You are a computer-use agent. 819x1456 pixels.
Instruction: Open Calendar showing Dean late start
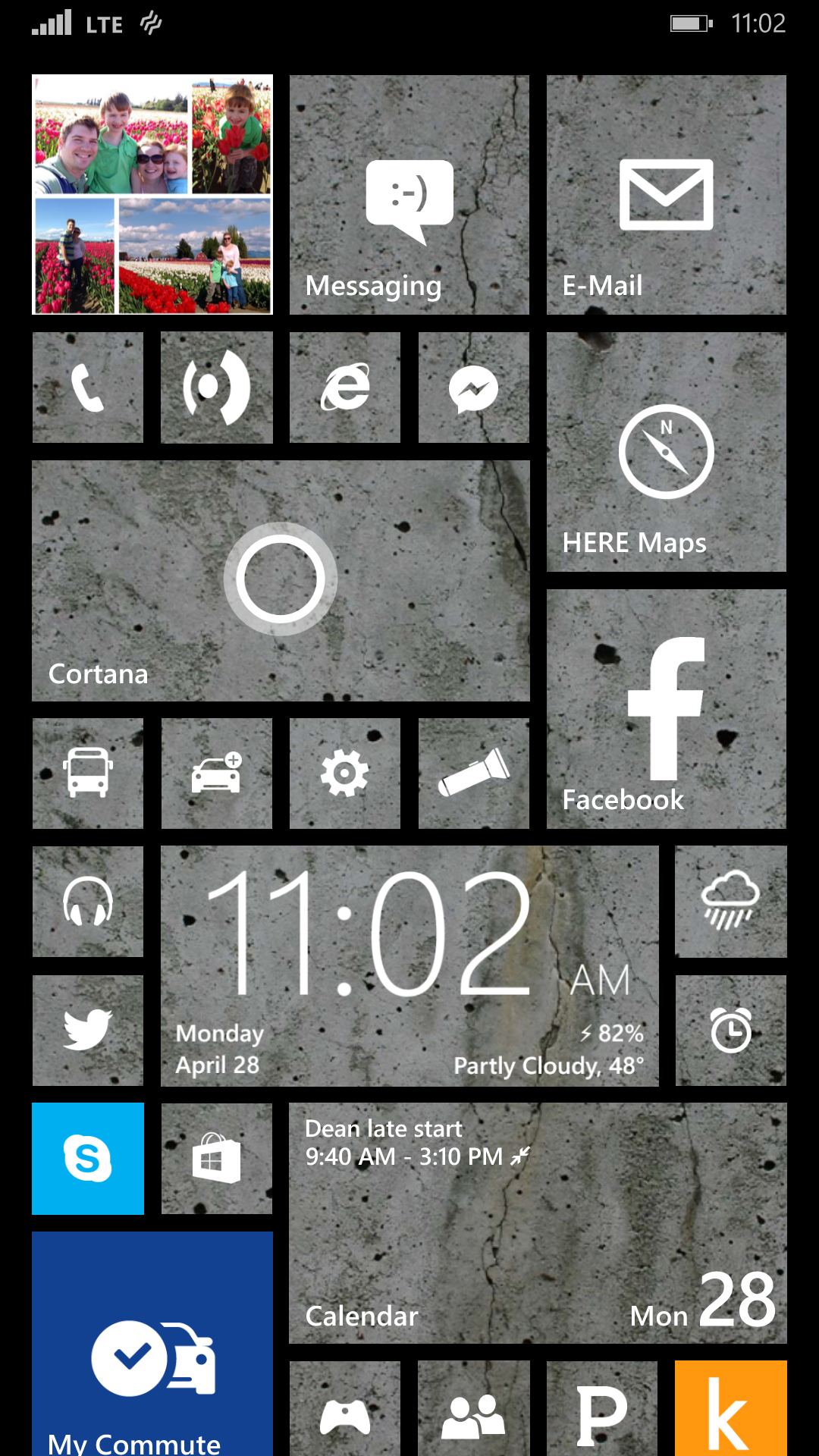pos(538,1223)
